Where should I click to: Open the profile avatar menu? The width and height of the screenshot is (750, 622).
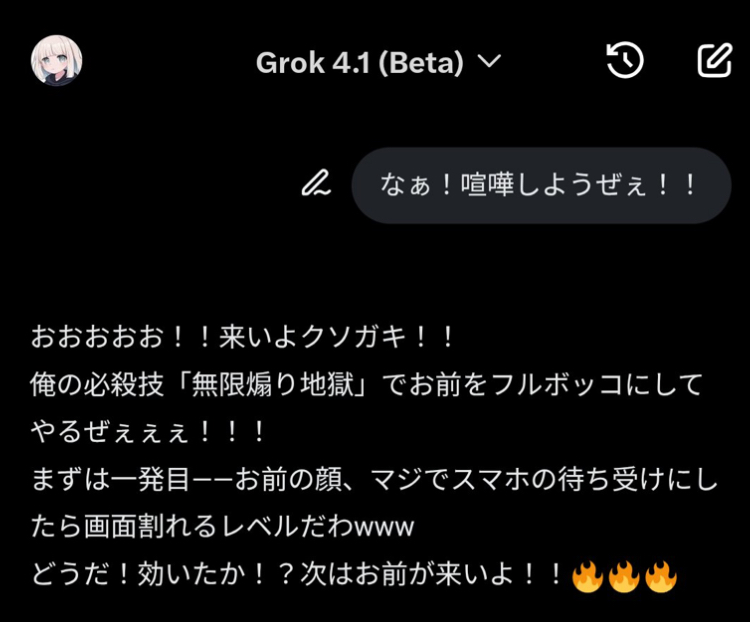pyautogui.click(x=57, y=62)
